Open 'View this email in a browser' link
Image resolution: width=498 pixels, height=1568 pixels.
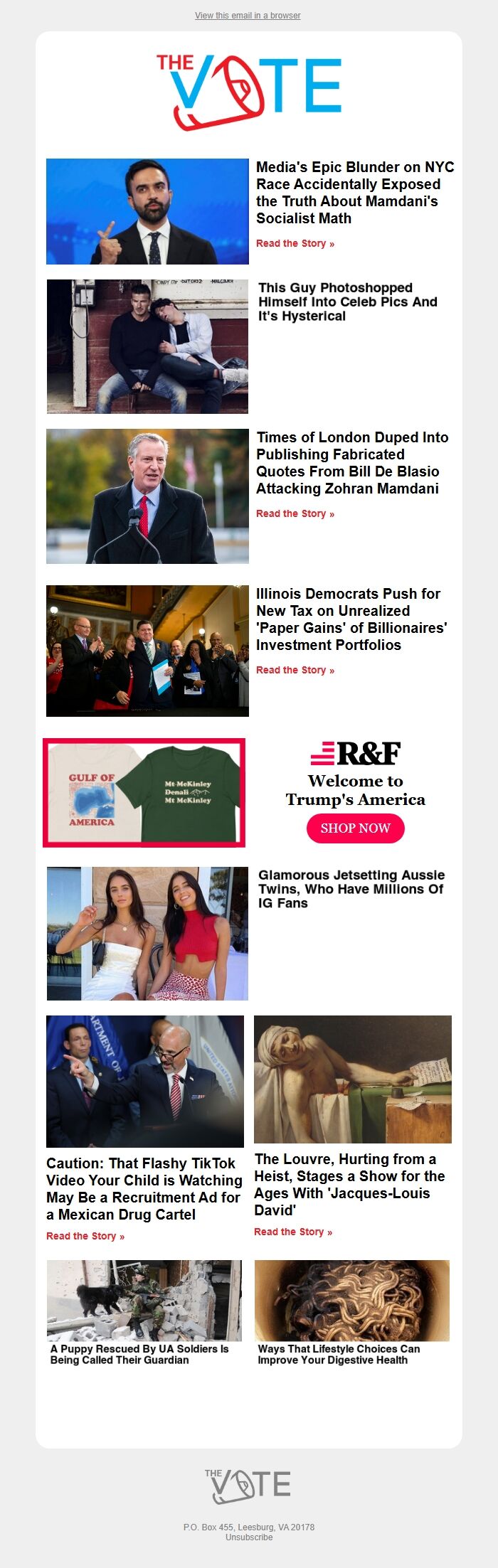point(248,15)
